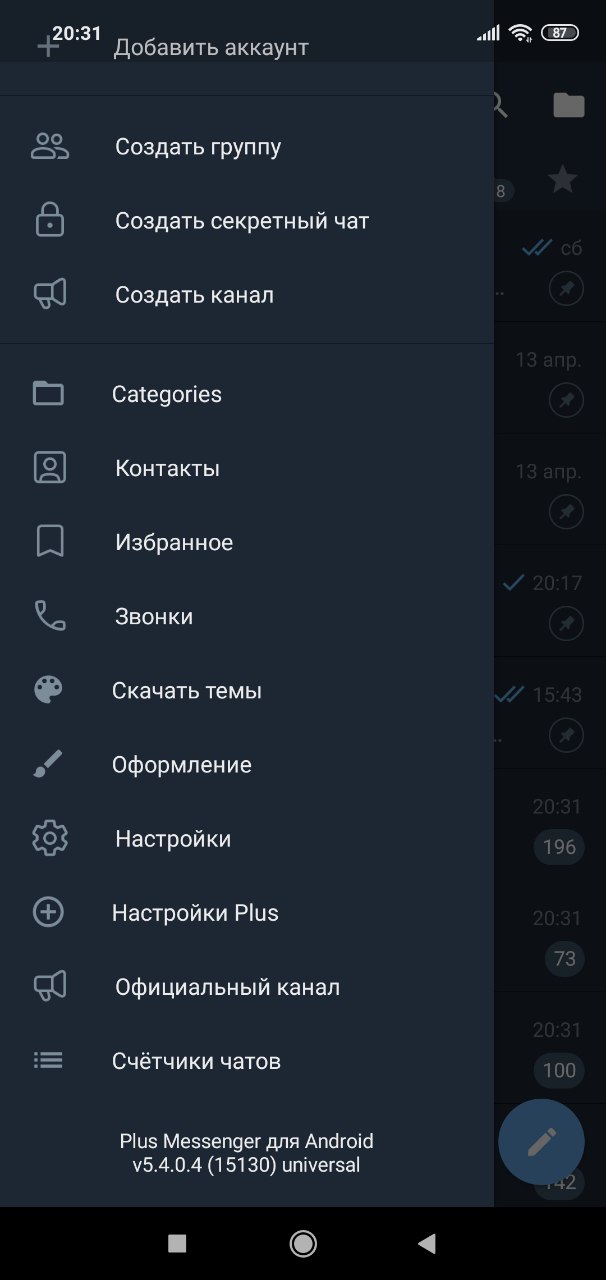Viewport: 606px width, 1280px height.
Task: Go to the system home screen
Action: 303,1243
